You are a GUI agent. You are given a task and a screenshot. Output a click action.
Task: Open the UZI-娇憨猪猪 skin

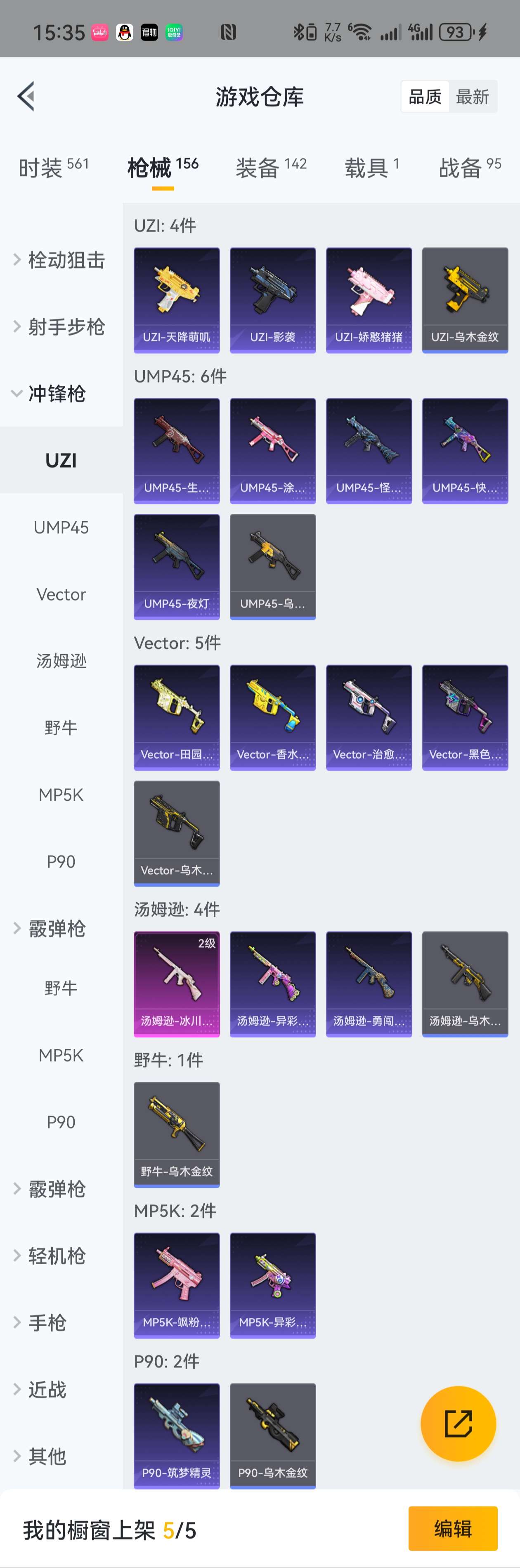pos(369,300)
